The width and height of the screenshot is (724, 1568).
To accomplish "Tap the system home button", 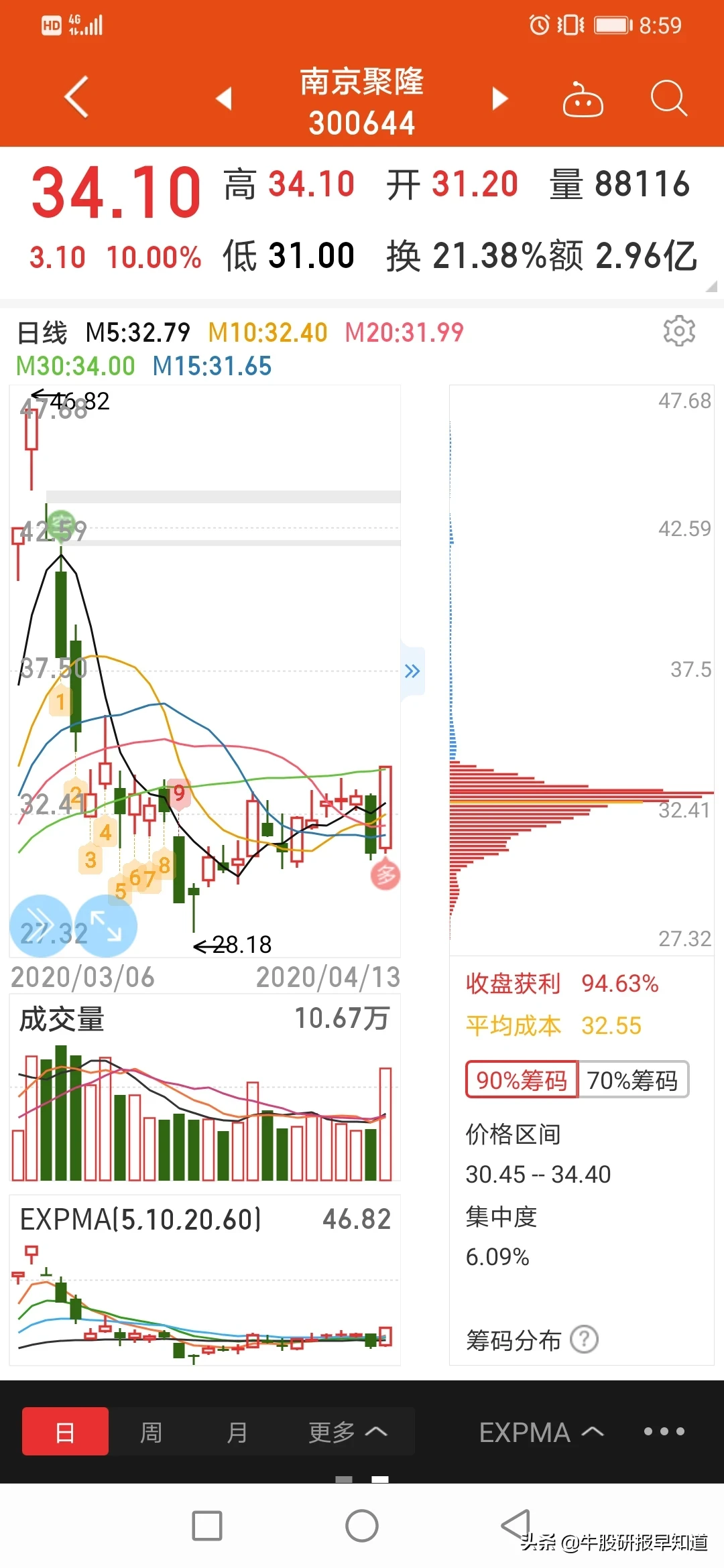I will click(x=362, y=1526).
